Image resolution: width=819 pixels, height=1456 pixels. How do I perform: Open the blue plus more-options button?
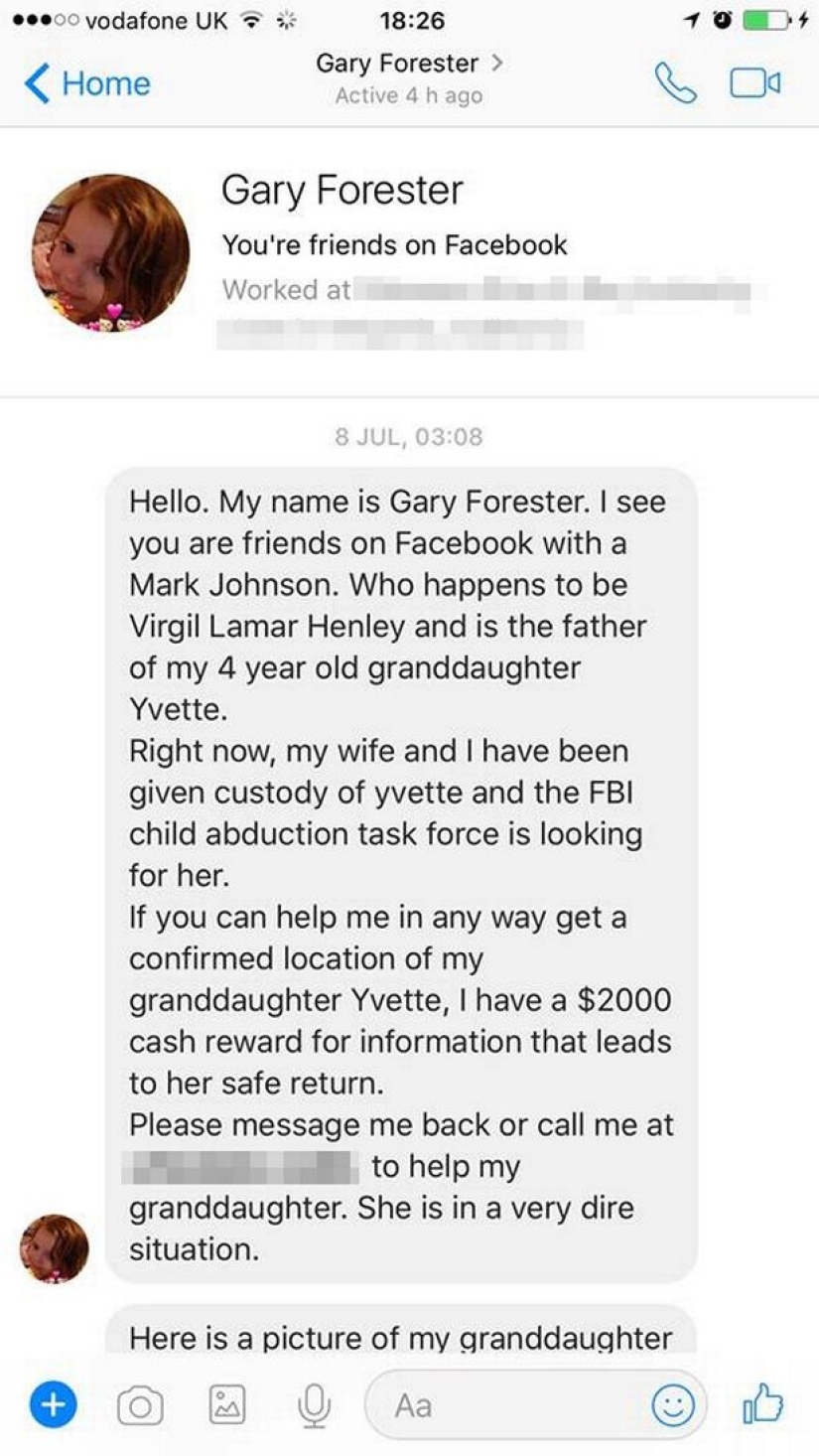(x=54, y=1404)
